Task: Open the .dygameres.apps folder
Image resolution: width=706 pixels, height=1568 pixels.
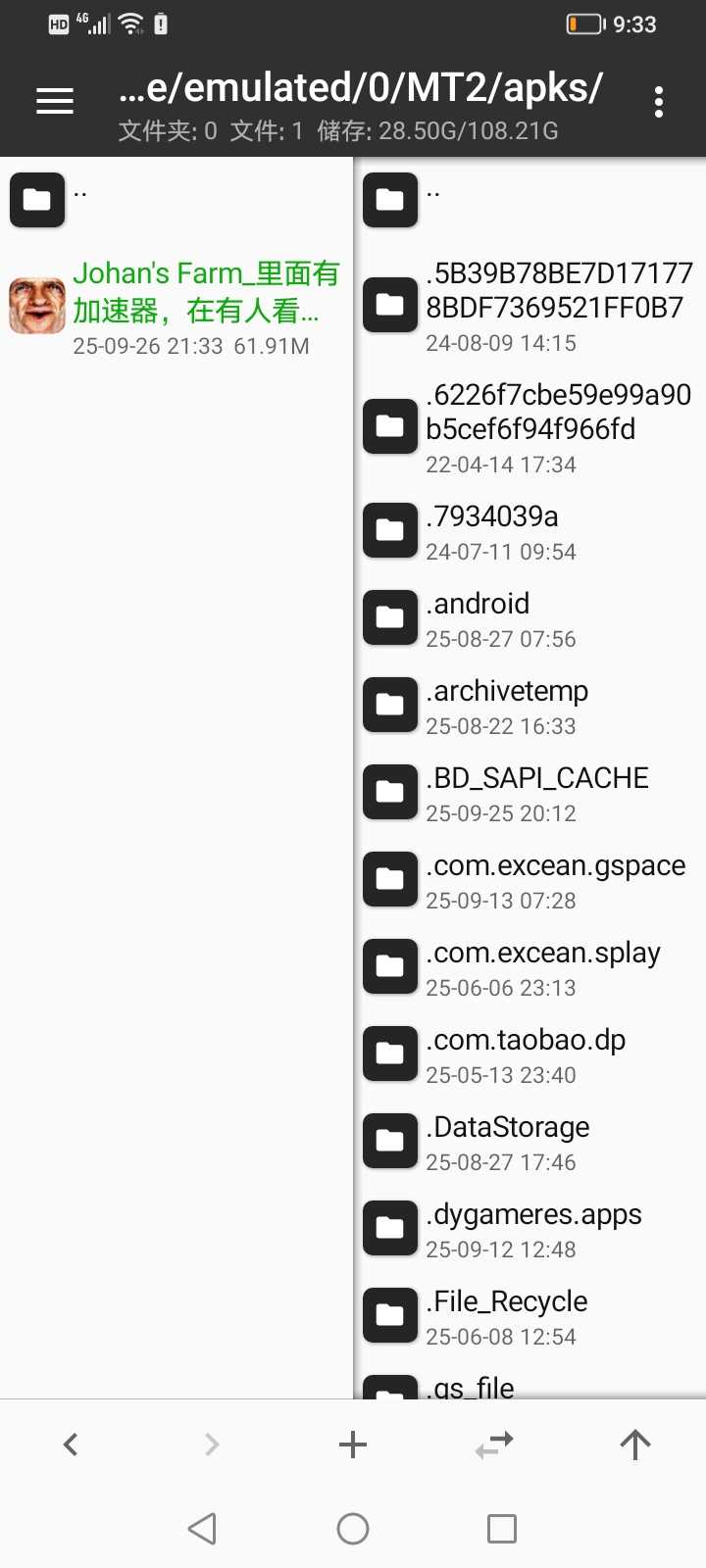Action: point(529,1230)
